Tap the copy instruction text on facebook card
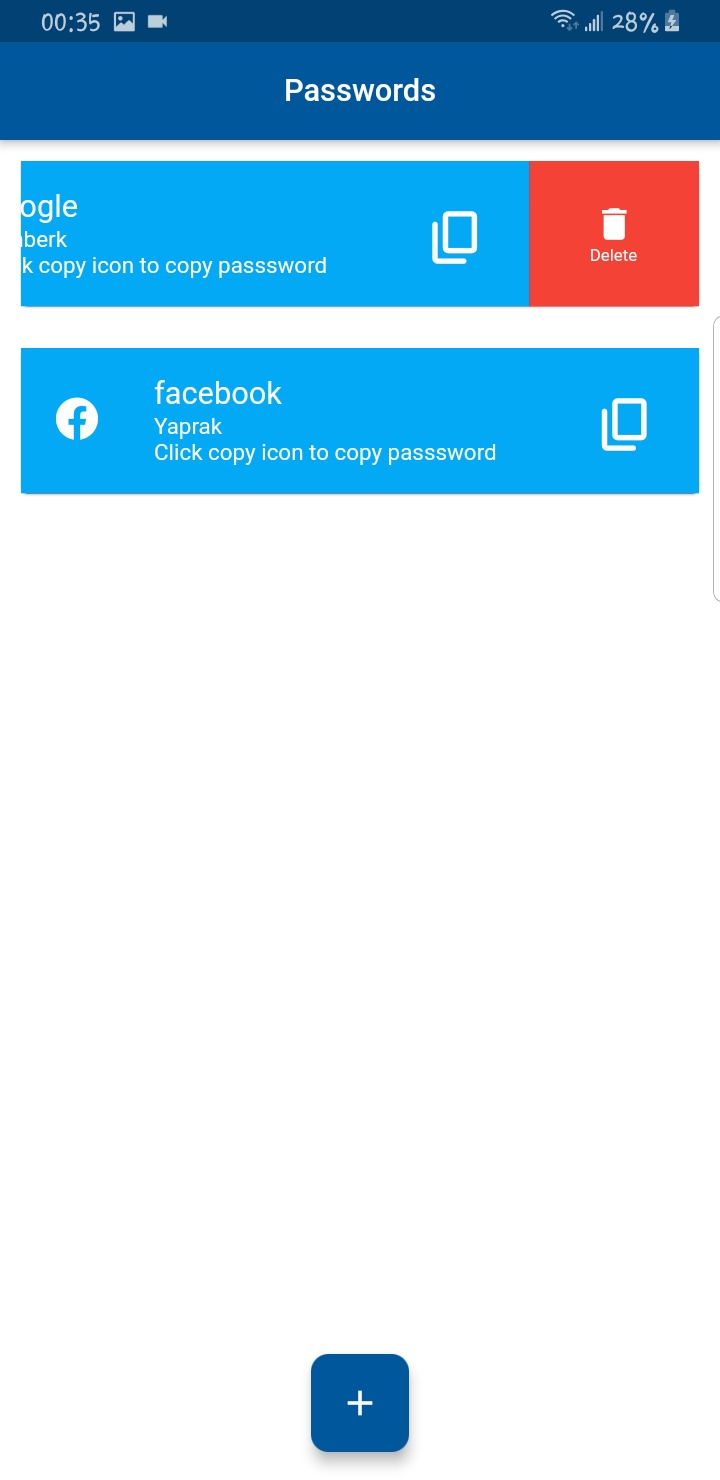The height and width of the screenshot is (1480, 720). click(325, 453)
